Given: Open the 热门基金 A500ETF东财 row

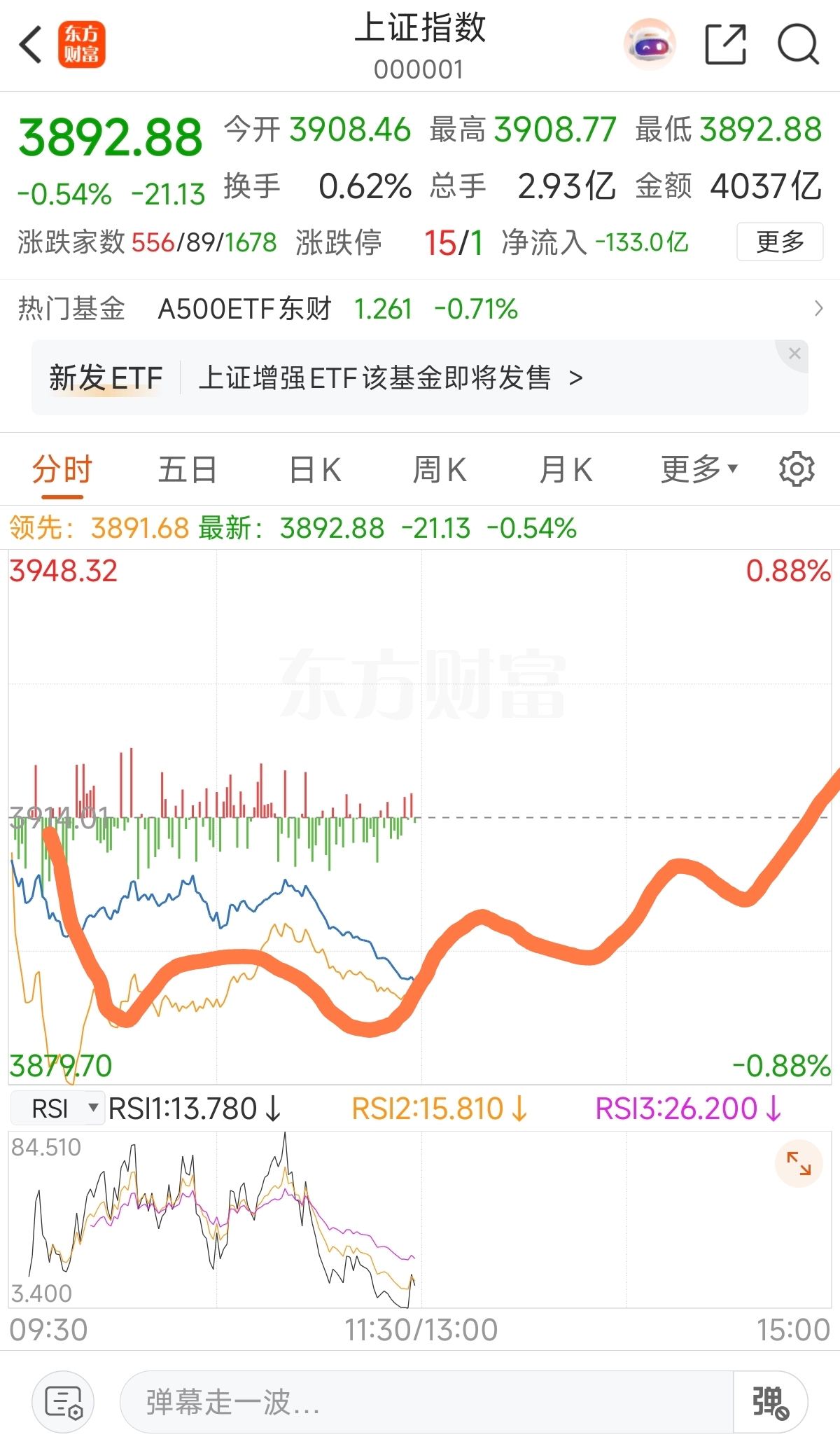Looking at the screenshot, I should coord(420,308).
